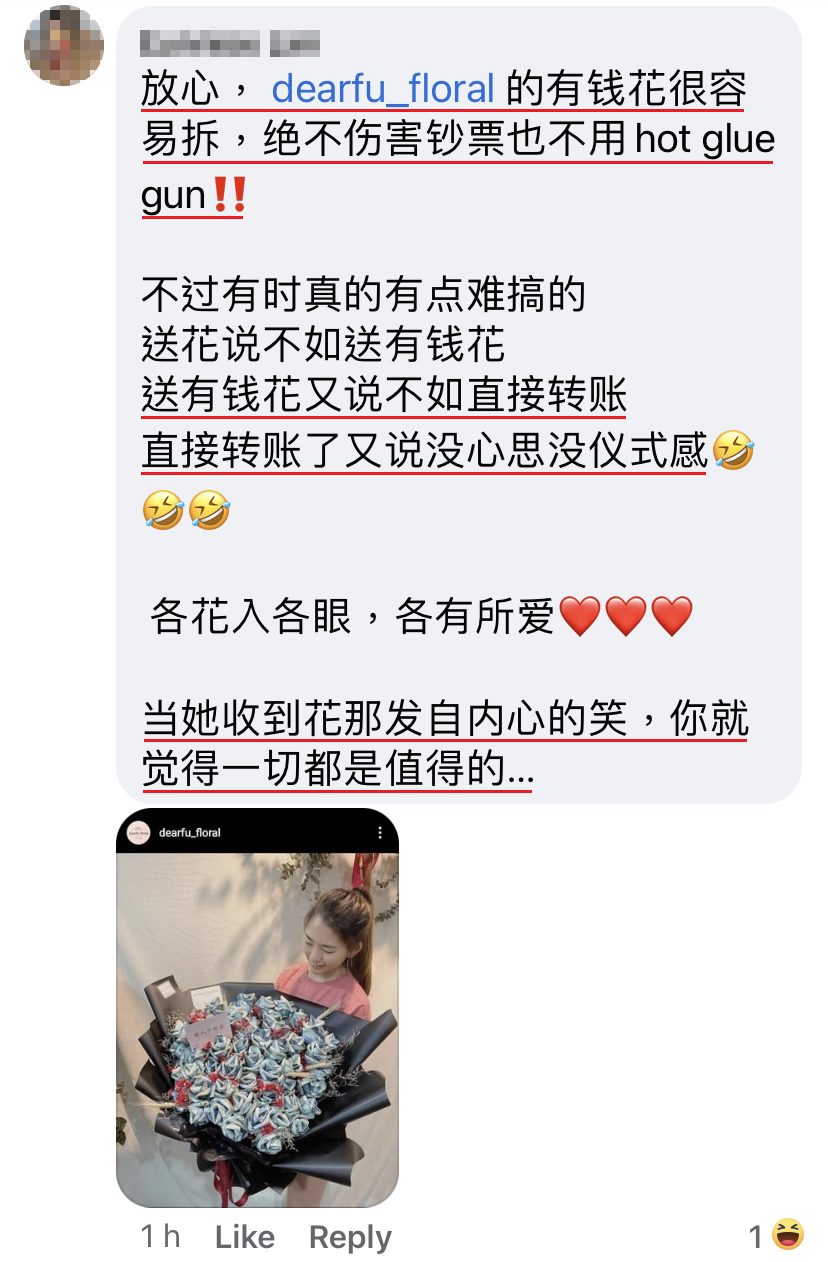Open the commenter's profile picture
Viewport: 828px width, 1262px height.
pyautogui.click(x=63, y=46)
